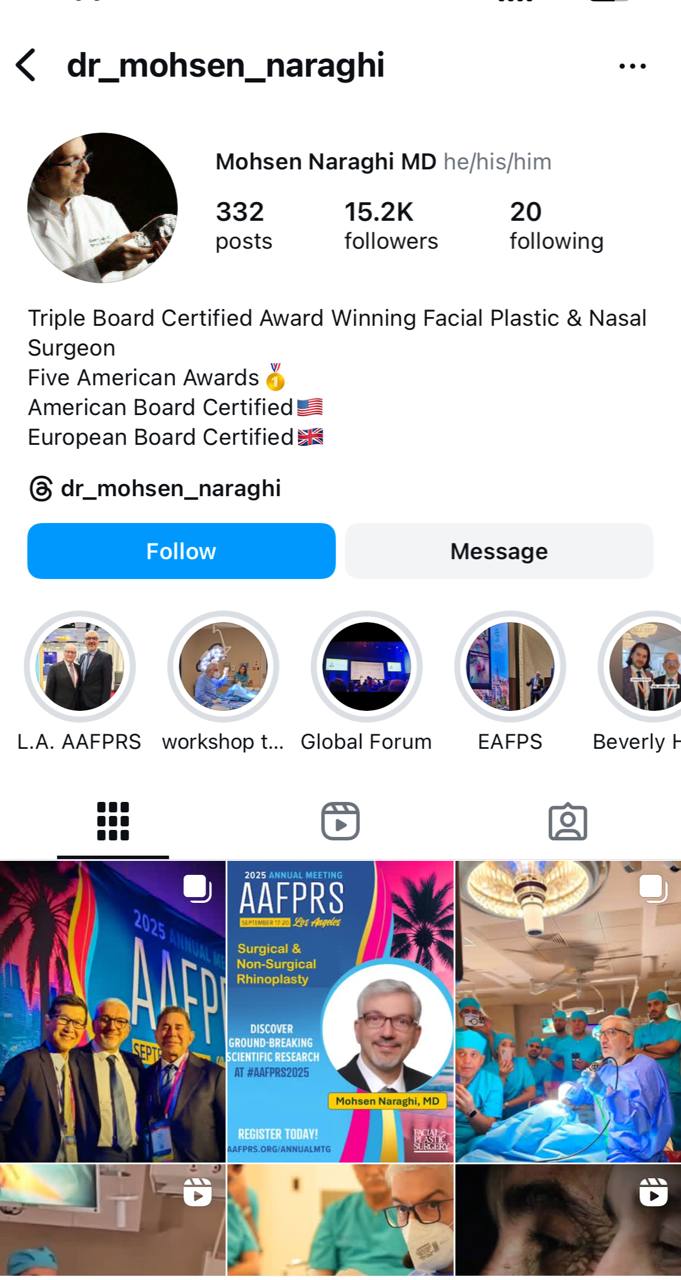View the profile picture
Image resolution: width=681 pixels, height=1280 pixels.
102,208
